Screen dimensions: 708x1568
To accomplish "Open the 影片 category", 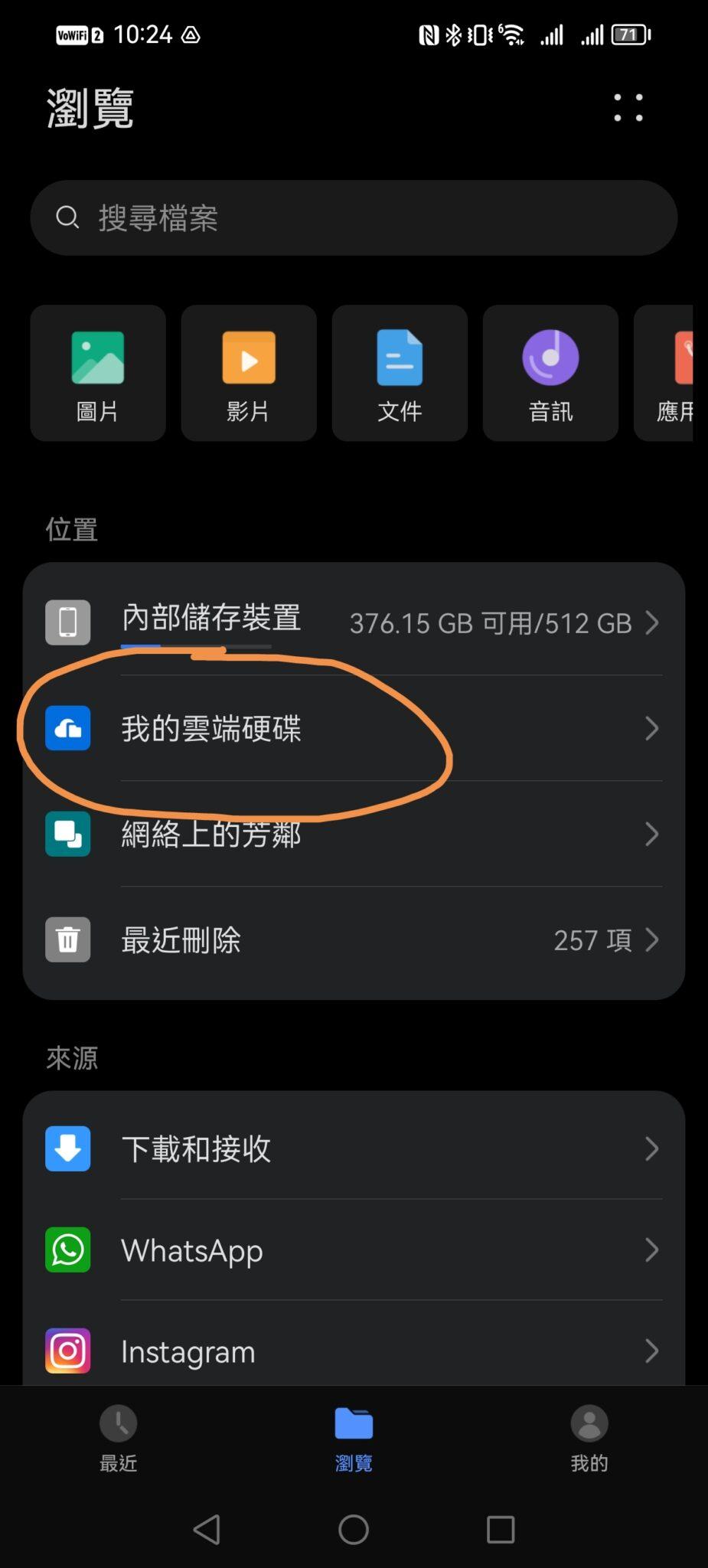I will point(249,373).
